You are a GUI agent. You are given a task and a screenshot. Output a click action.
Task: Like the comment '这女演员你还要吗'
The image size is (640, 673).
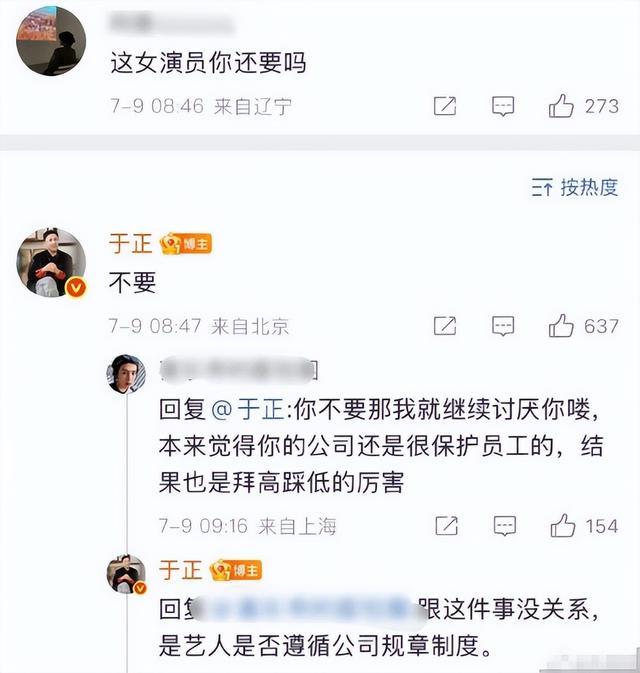click(562, 105)
